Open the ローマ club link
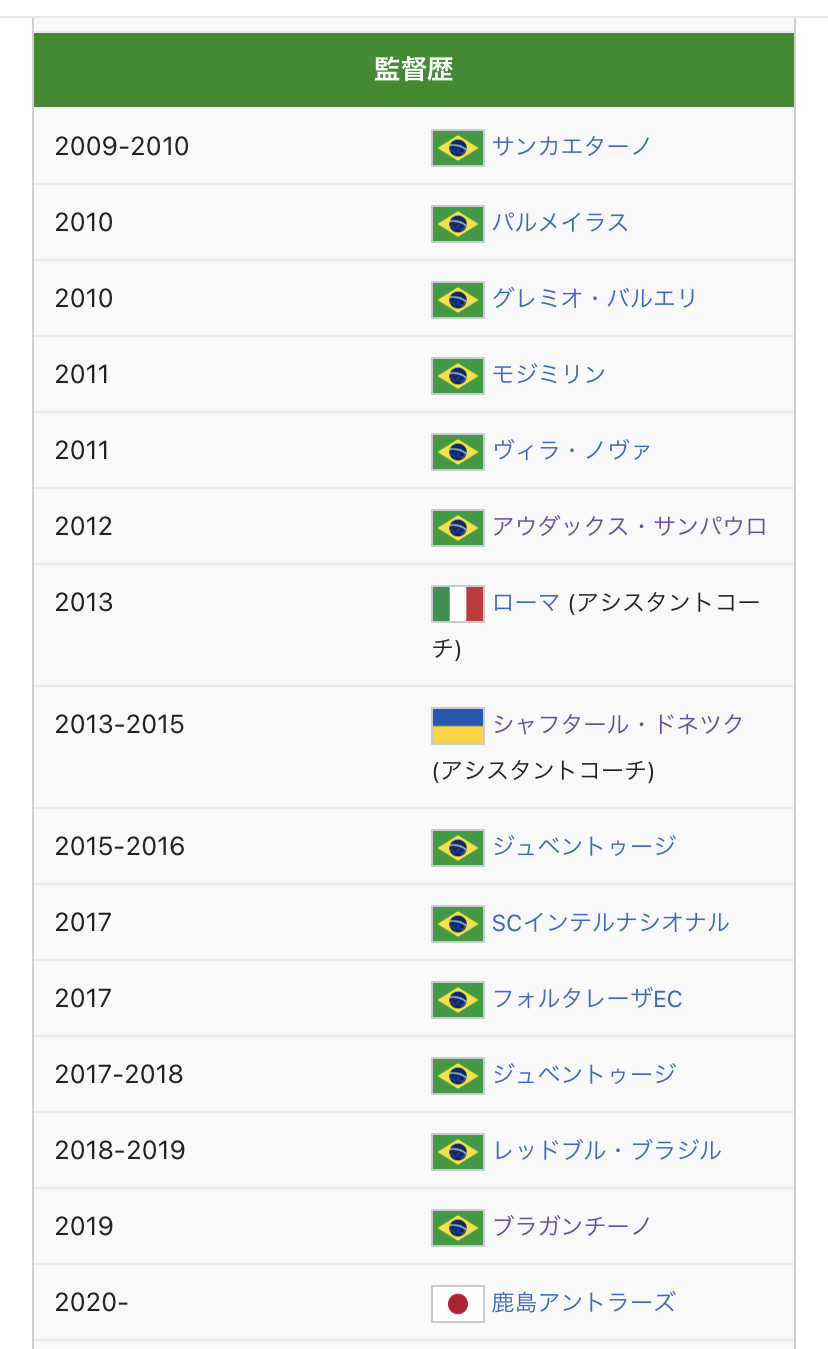 point(526,602)
